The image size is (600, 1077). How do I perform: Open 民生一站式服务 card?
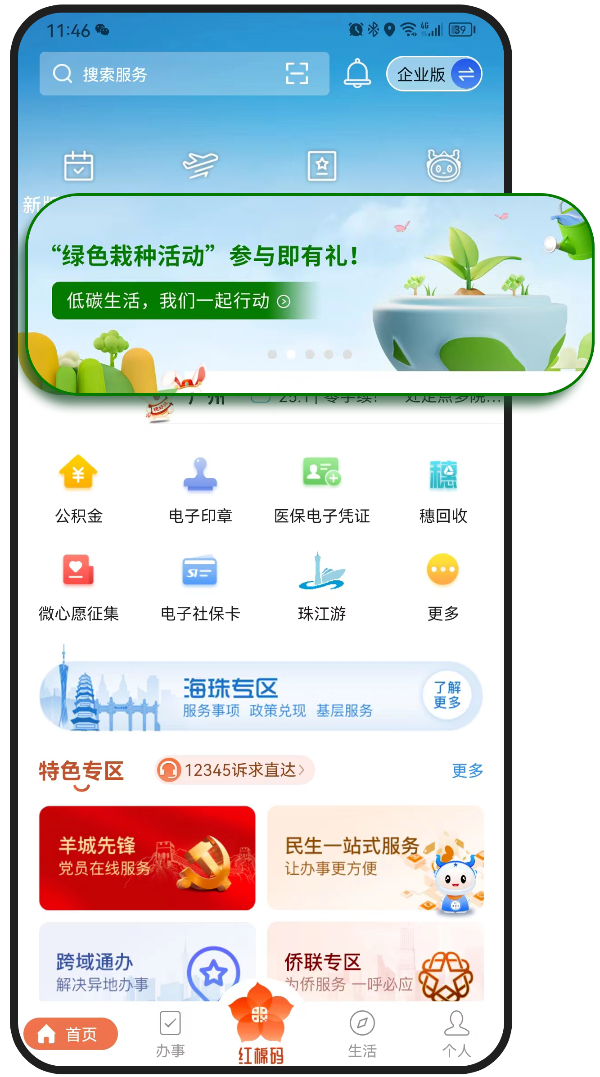click(375, 858)
